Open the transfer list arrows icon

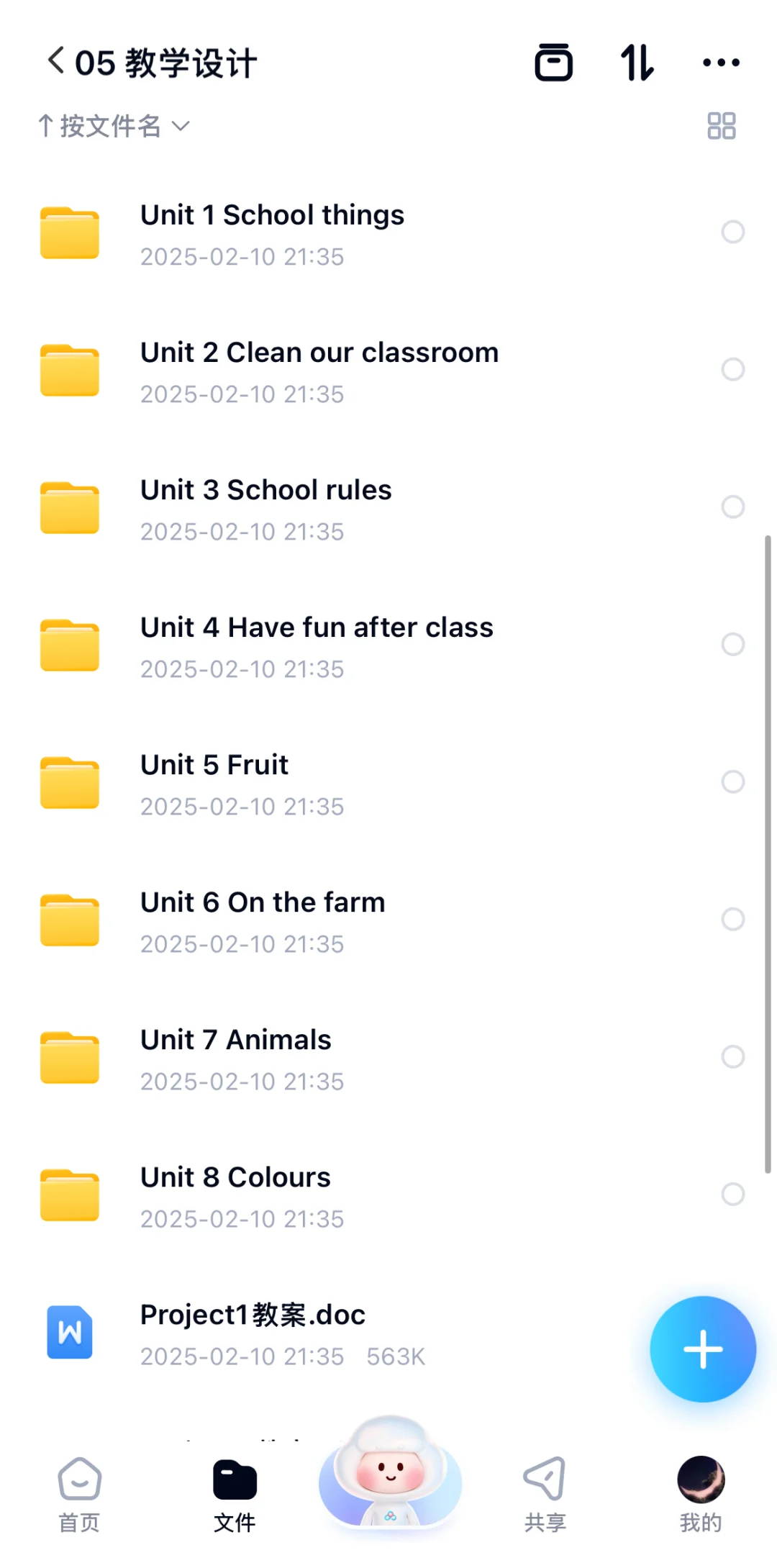pyautogui.click(x=637, y=63)
